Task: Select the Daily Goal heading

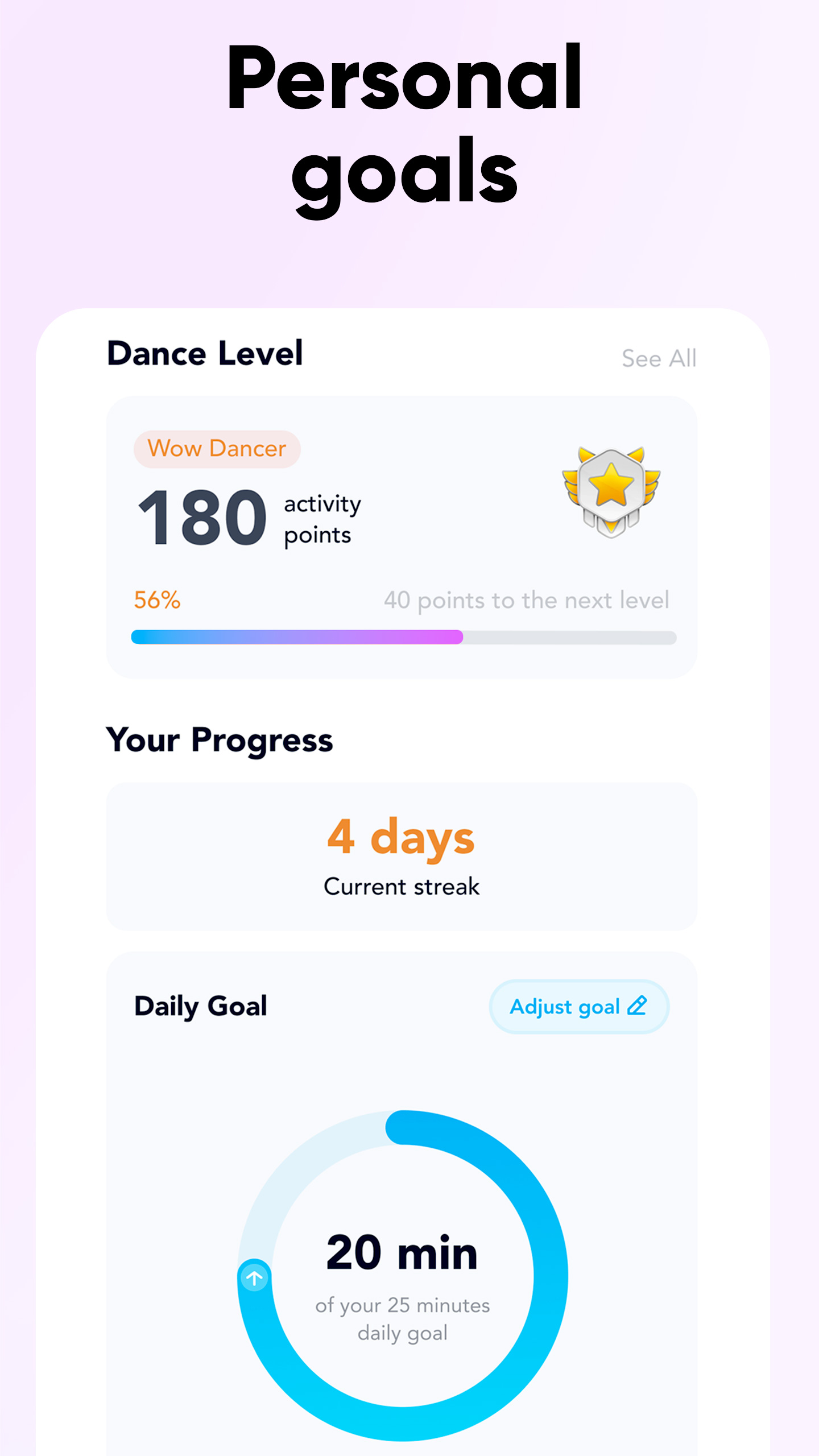Action: click(x=200, y=1006)
